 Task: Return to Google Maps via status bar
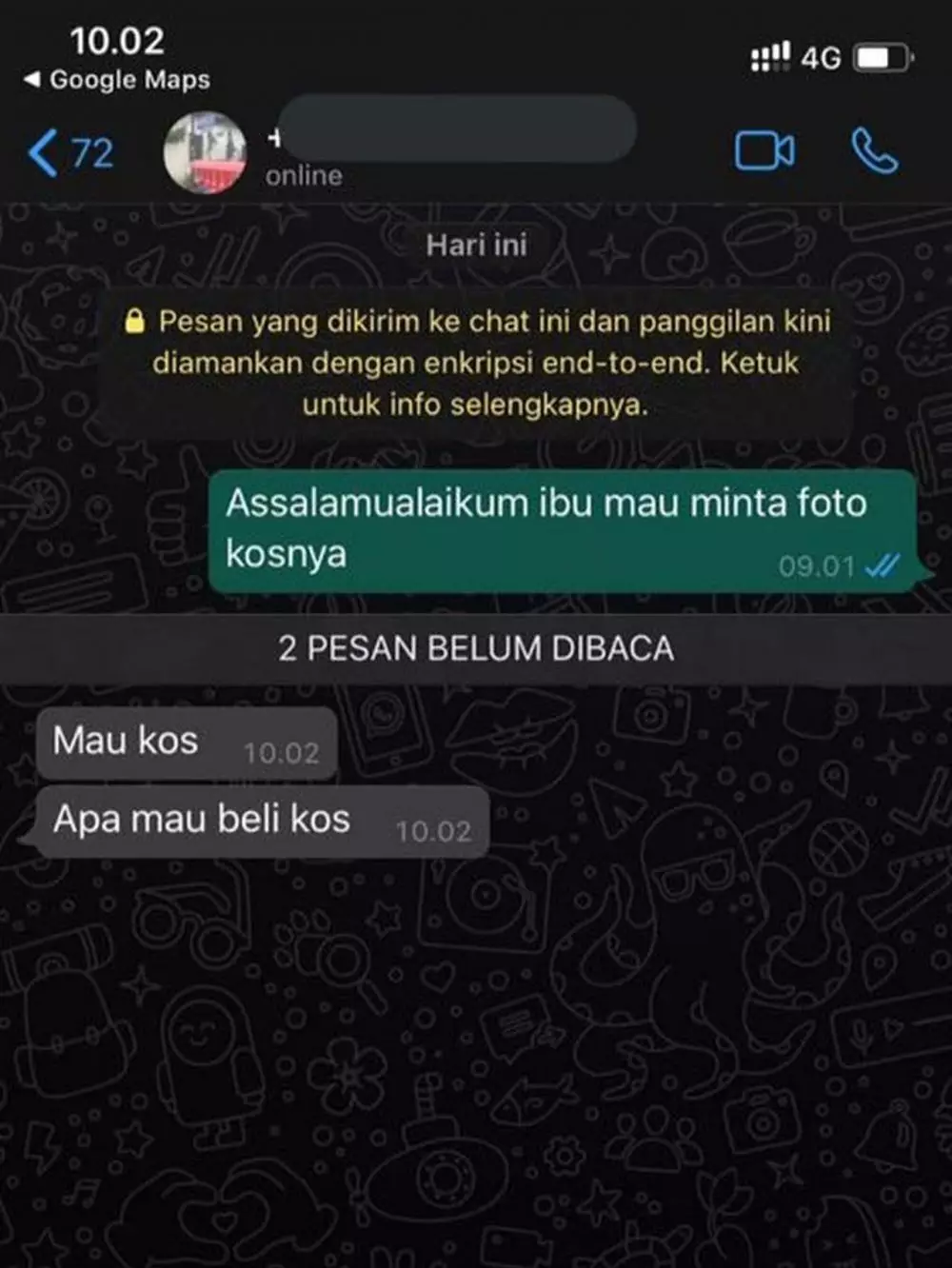coord(116,80)
